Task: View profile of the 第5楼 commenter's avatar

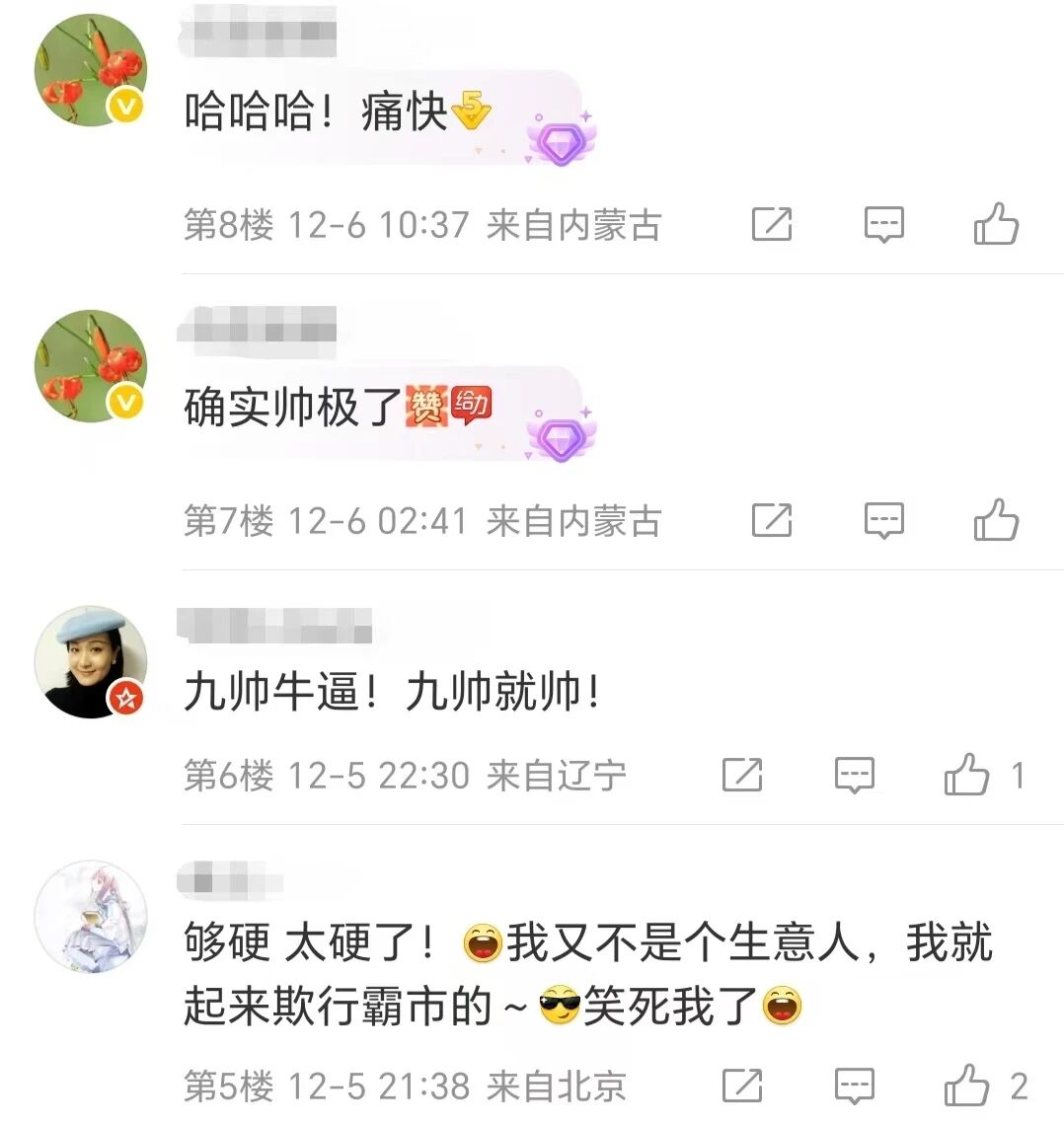Action: pyautogui.click(x=90, y=917)
